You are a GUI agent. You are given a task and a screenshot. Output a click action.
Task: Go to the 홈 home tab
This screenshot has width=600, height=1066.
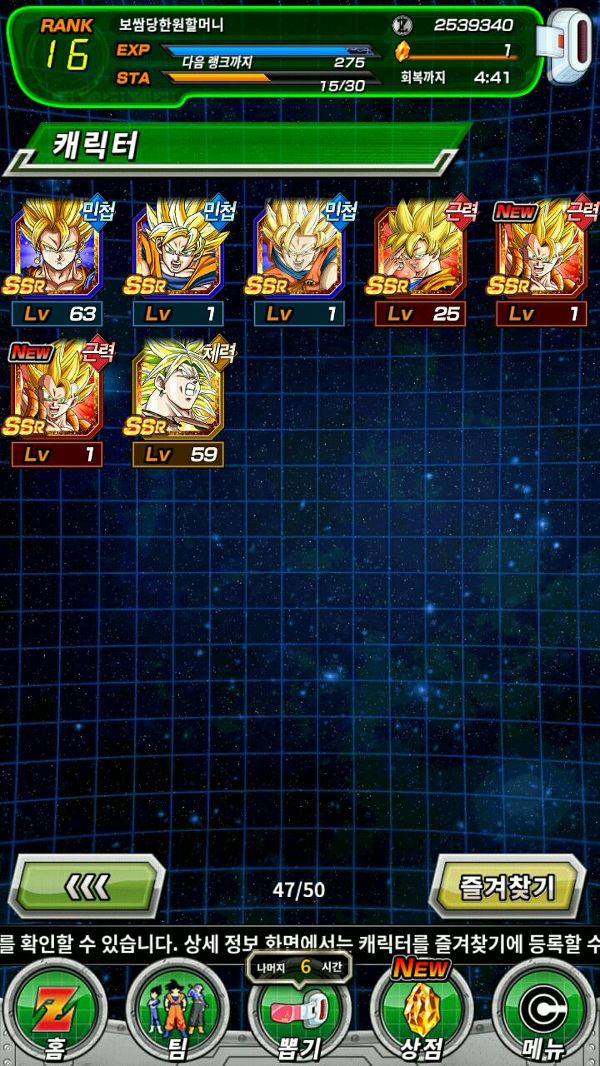(54, 1013)
